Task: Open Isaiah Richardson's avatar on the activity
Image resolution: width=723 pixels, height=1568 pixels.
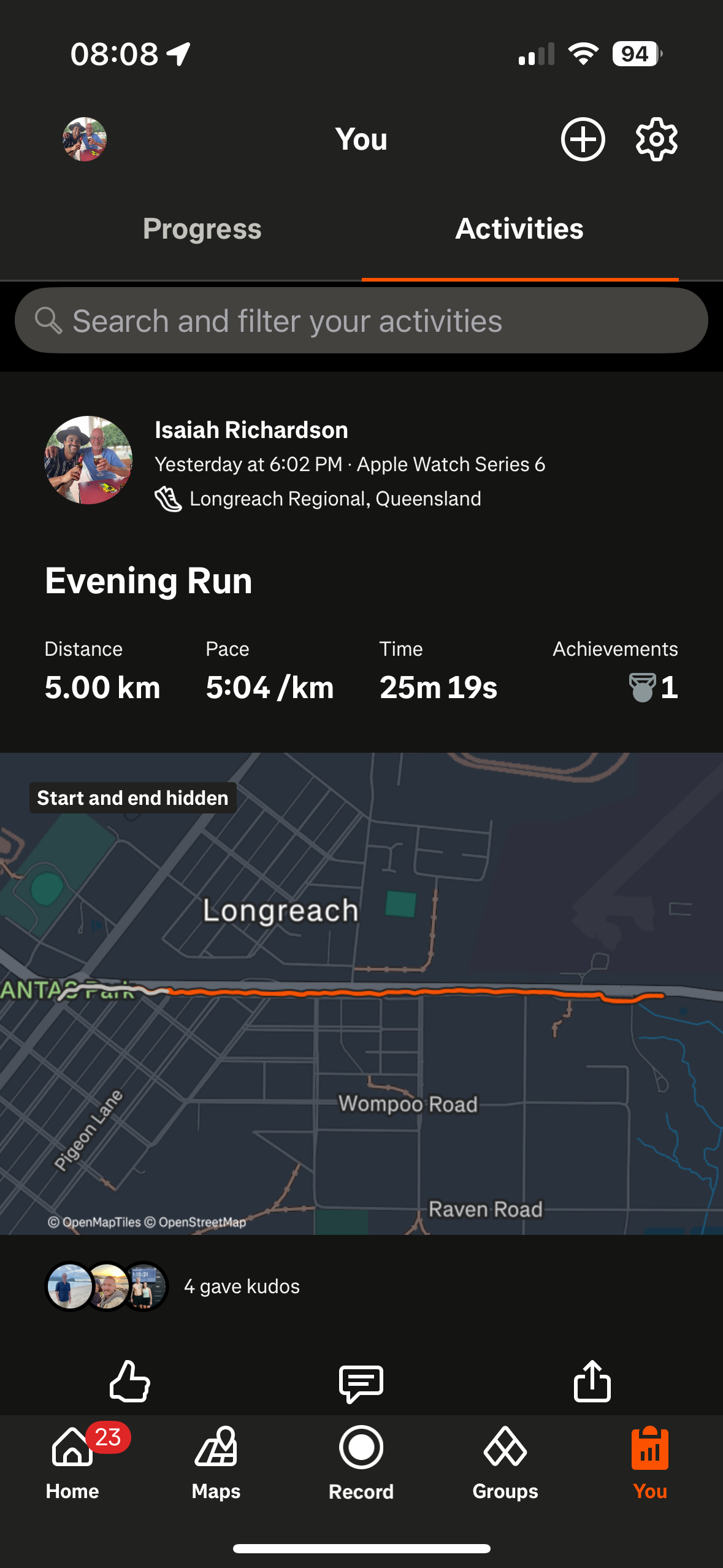Action: pos(88,460)
